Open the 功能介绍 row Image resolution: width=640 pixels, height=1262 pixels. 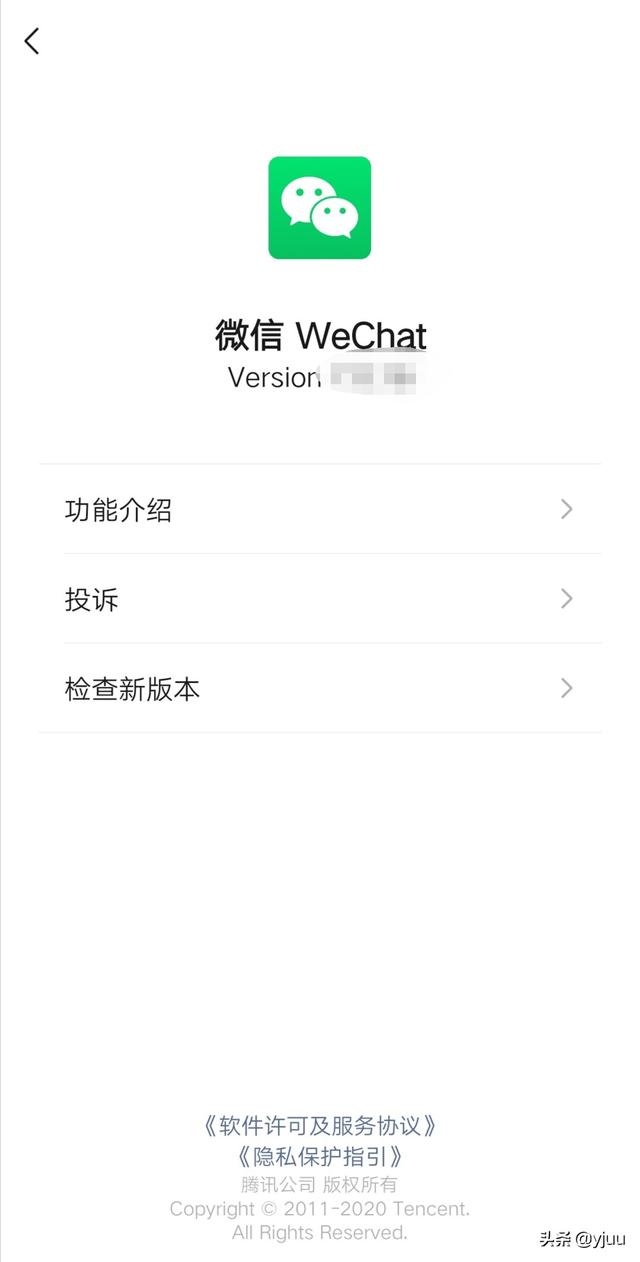coord(320,509)
